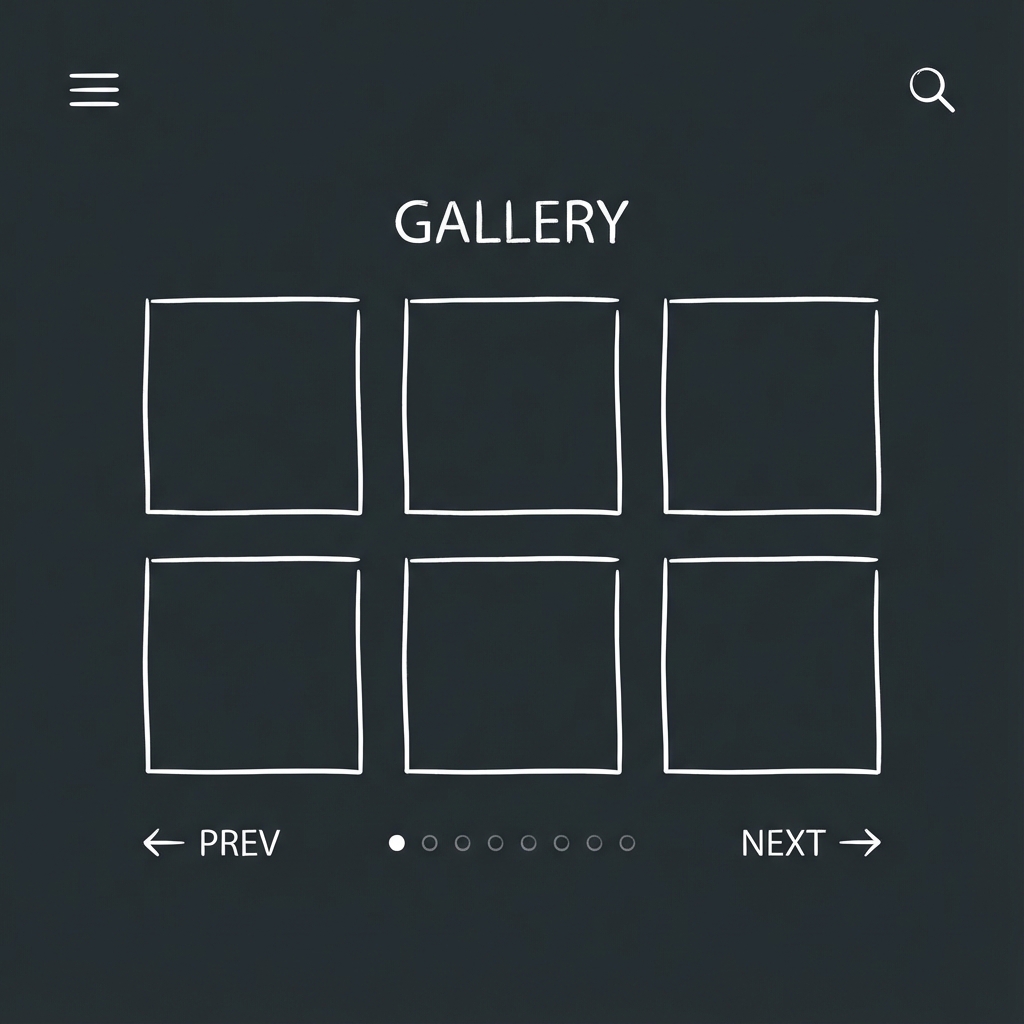Open the first gallery tile in top row
The image size is (1024, 1024).
click(x=253, y=406)
